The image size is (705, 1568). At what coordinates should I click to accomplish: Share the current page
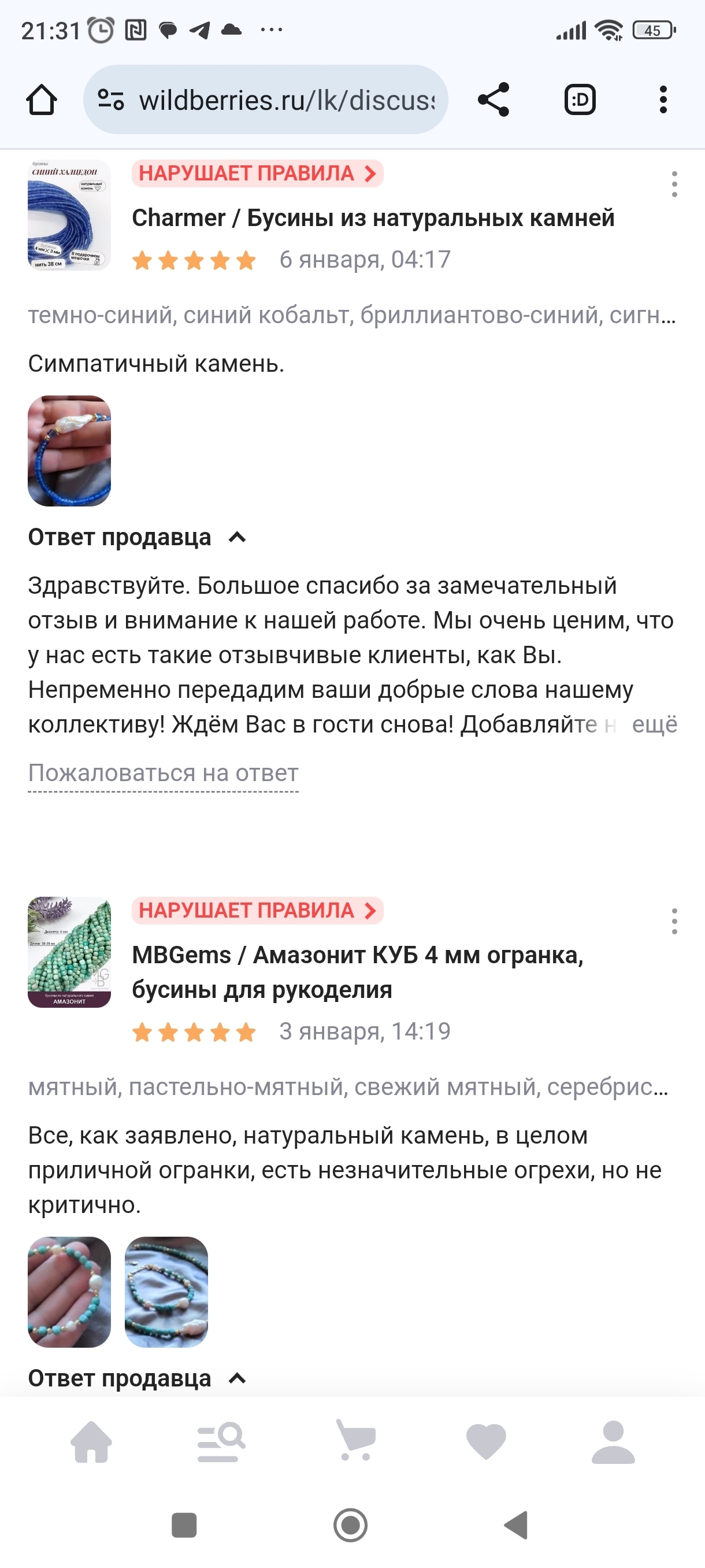(x=493, y=100)
